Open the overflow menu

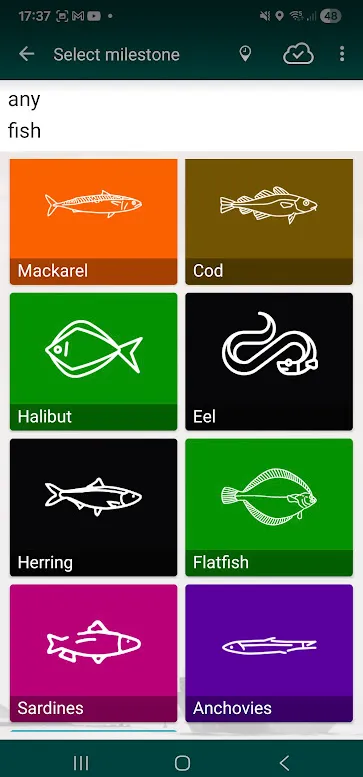342,54
